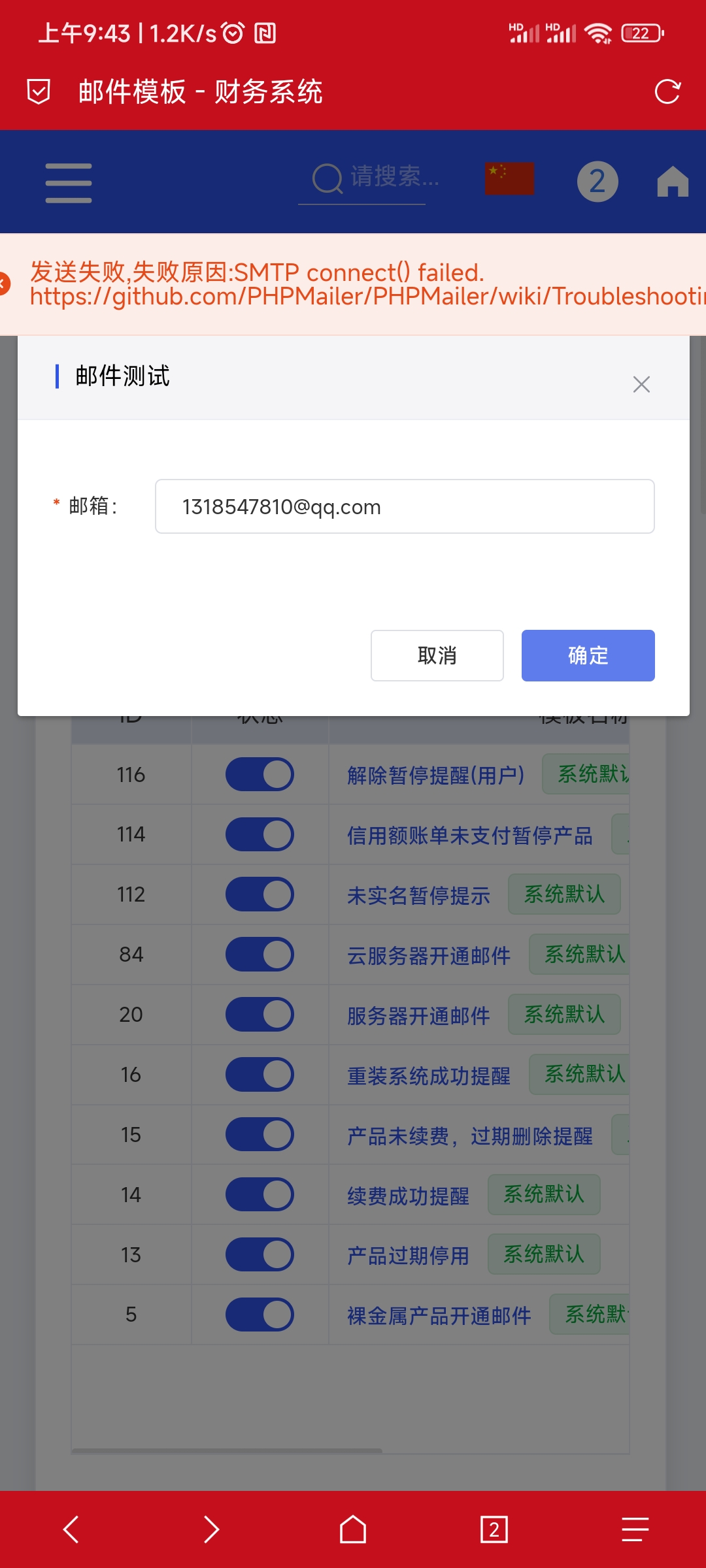Click the 取消 cancel button
The width and height of the screenshot is (706, 1568).
[437, 655]
